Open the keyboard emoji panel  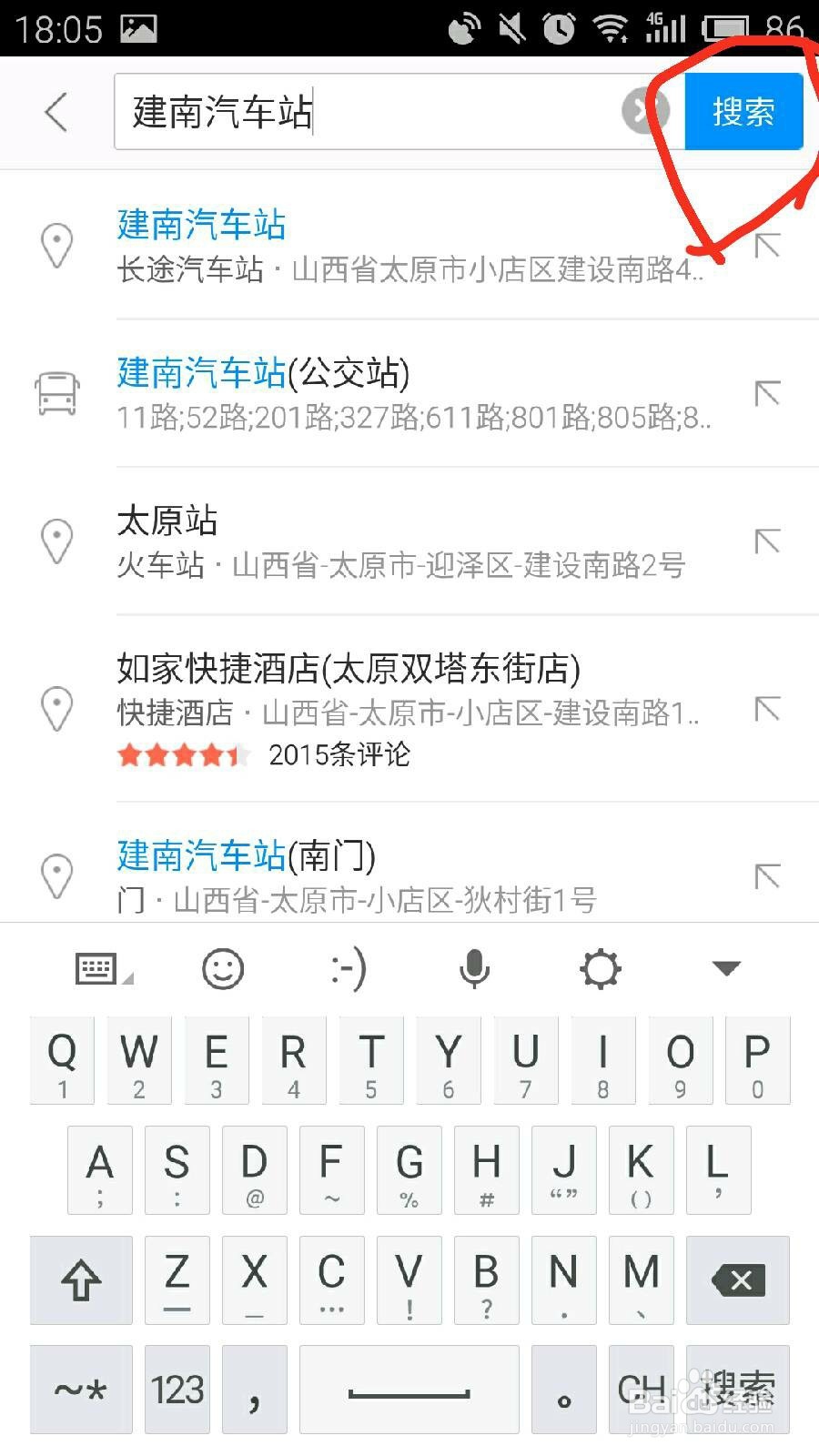click(x=223, y=968)
